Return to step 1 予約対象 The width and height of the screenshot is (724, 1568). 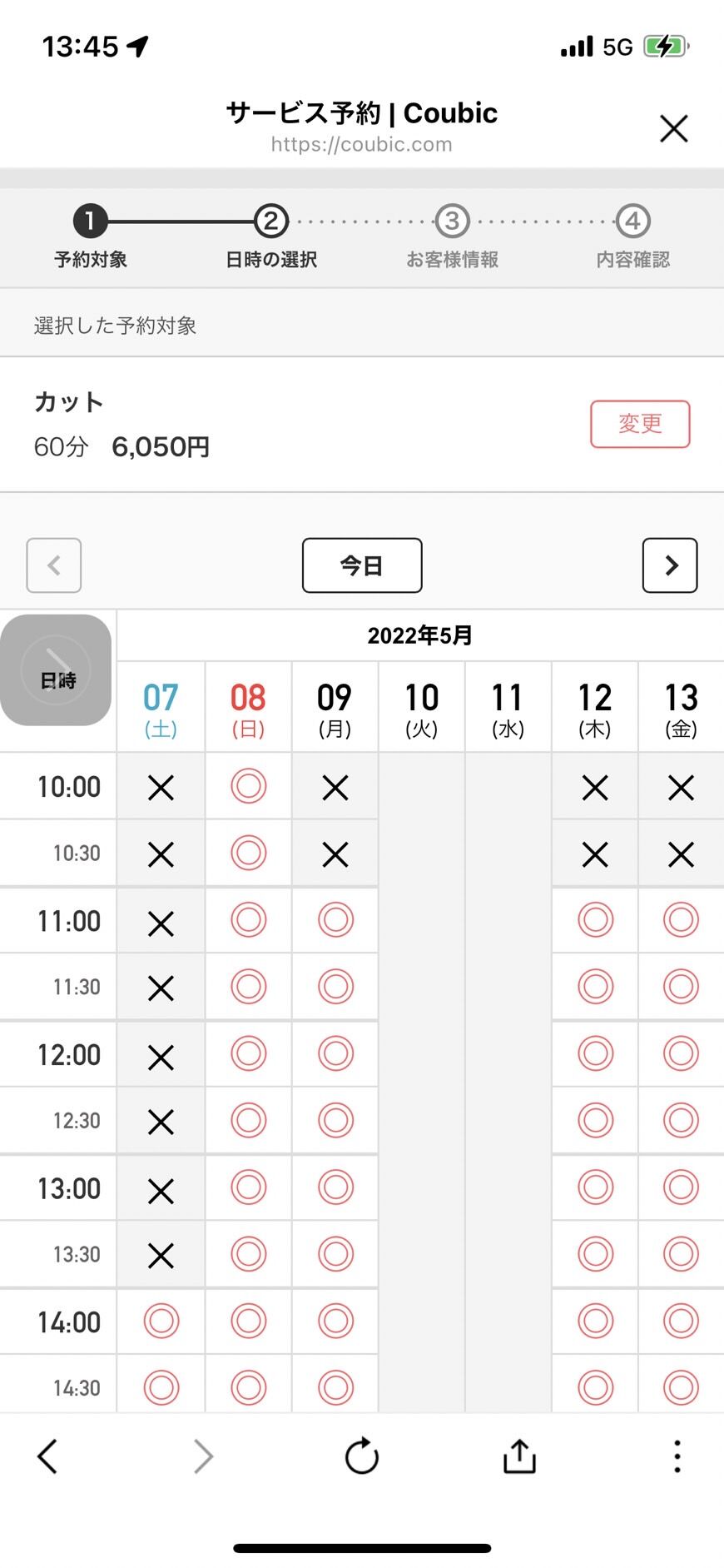click(x=90, y=236)
